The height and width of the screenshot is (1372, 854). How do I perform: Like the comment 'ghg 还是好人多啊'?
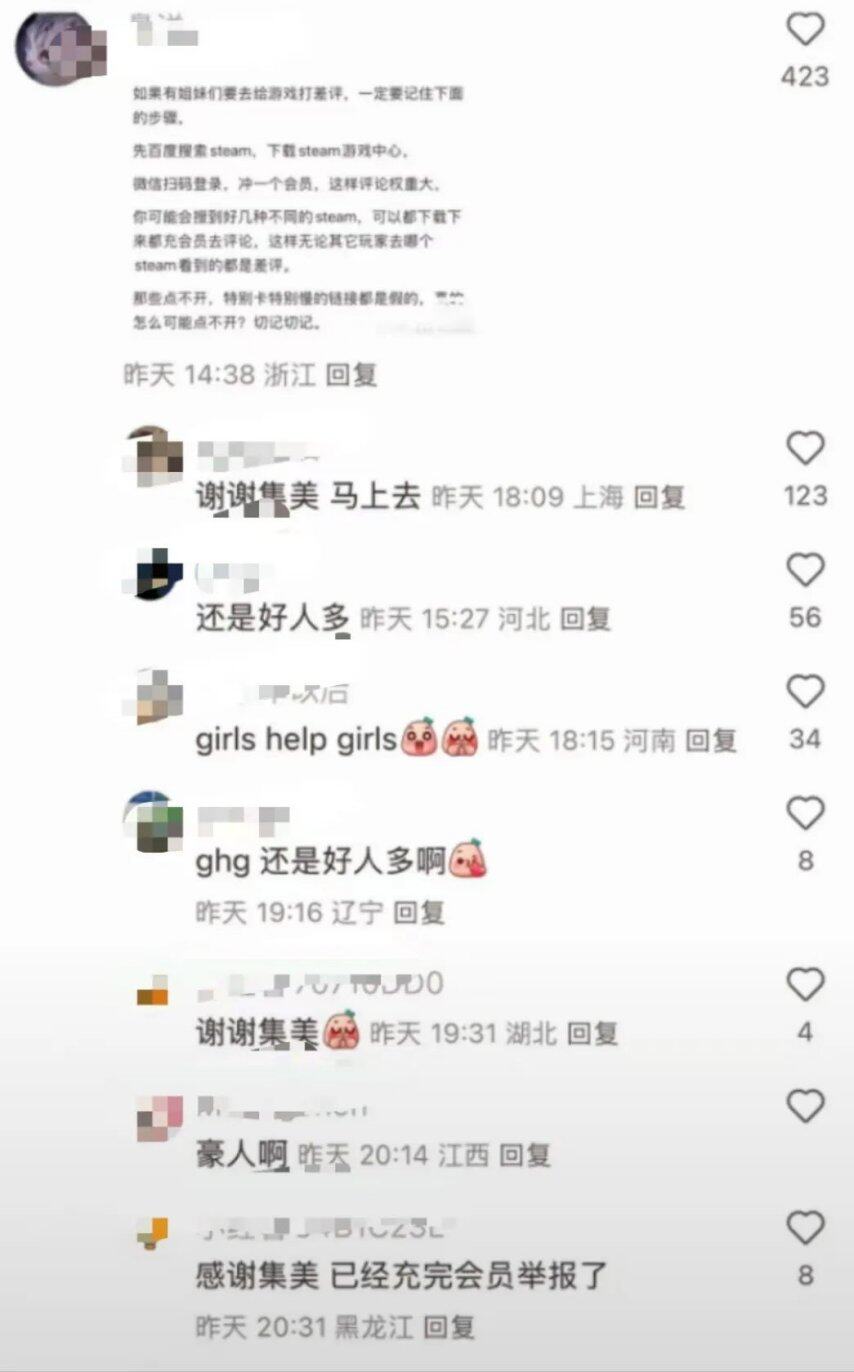[805, 814]
